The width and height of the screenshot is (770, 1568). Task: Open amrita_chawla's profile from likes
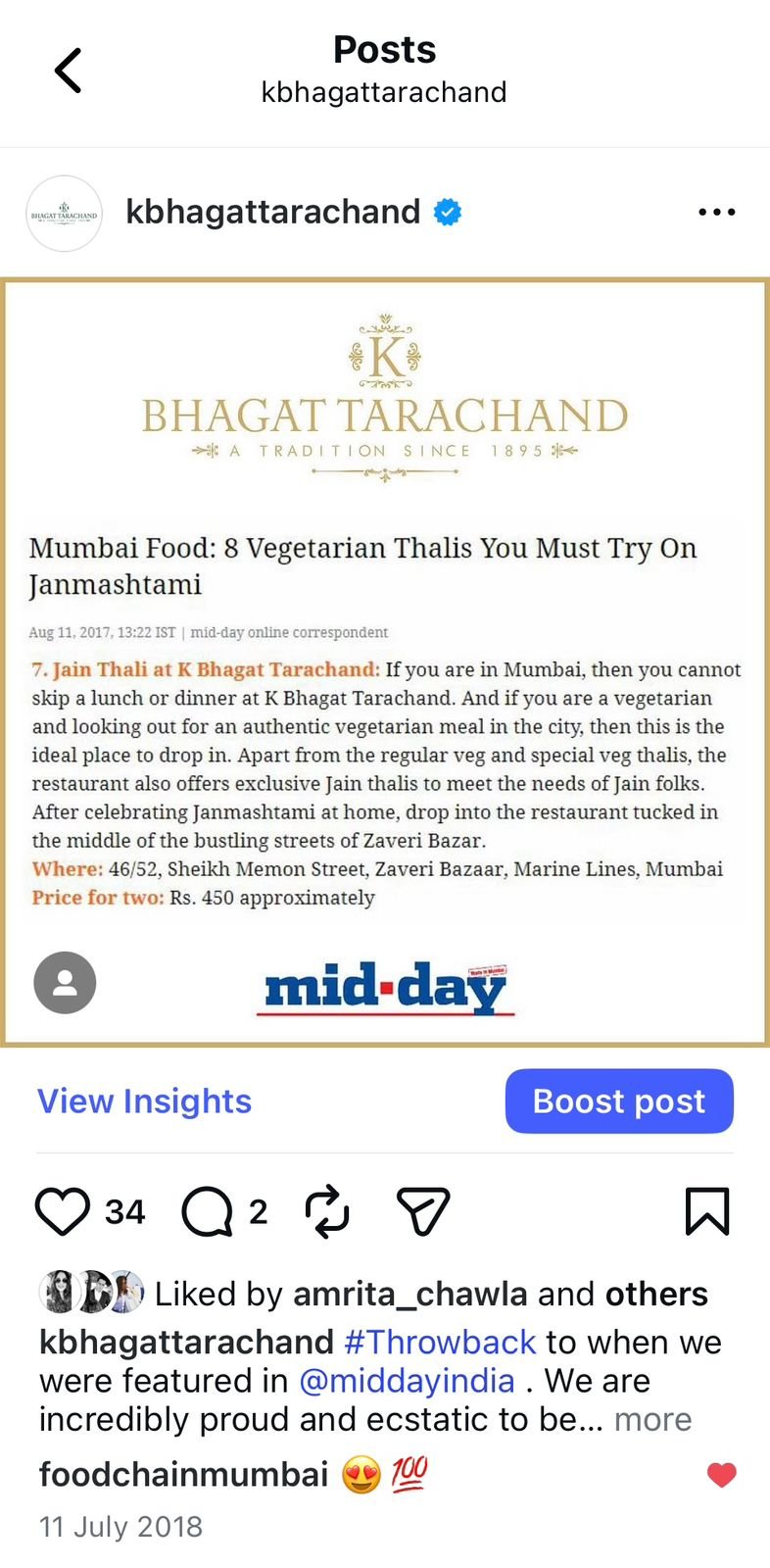(410, 1294)
